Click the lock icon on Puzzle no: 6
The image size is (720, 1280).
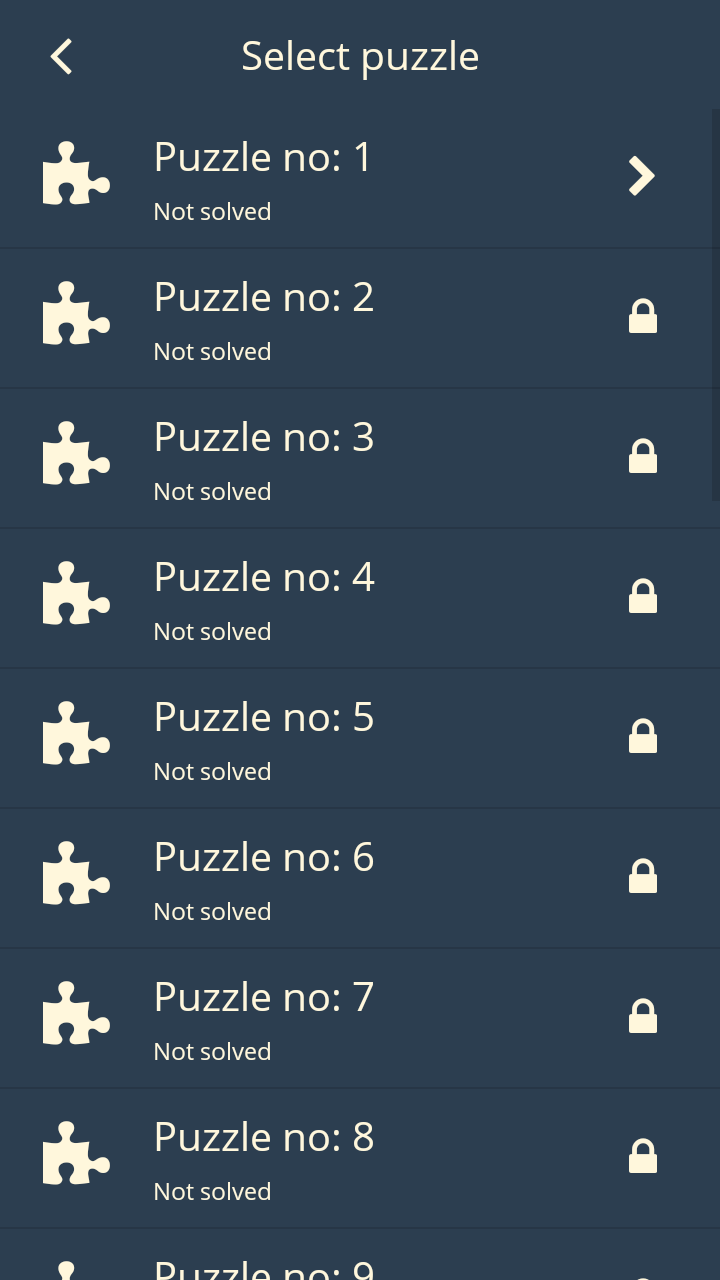tap(643, 875)
